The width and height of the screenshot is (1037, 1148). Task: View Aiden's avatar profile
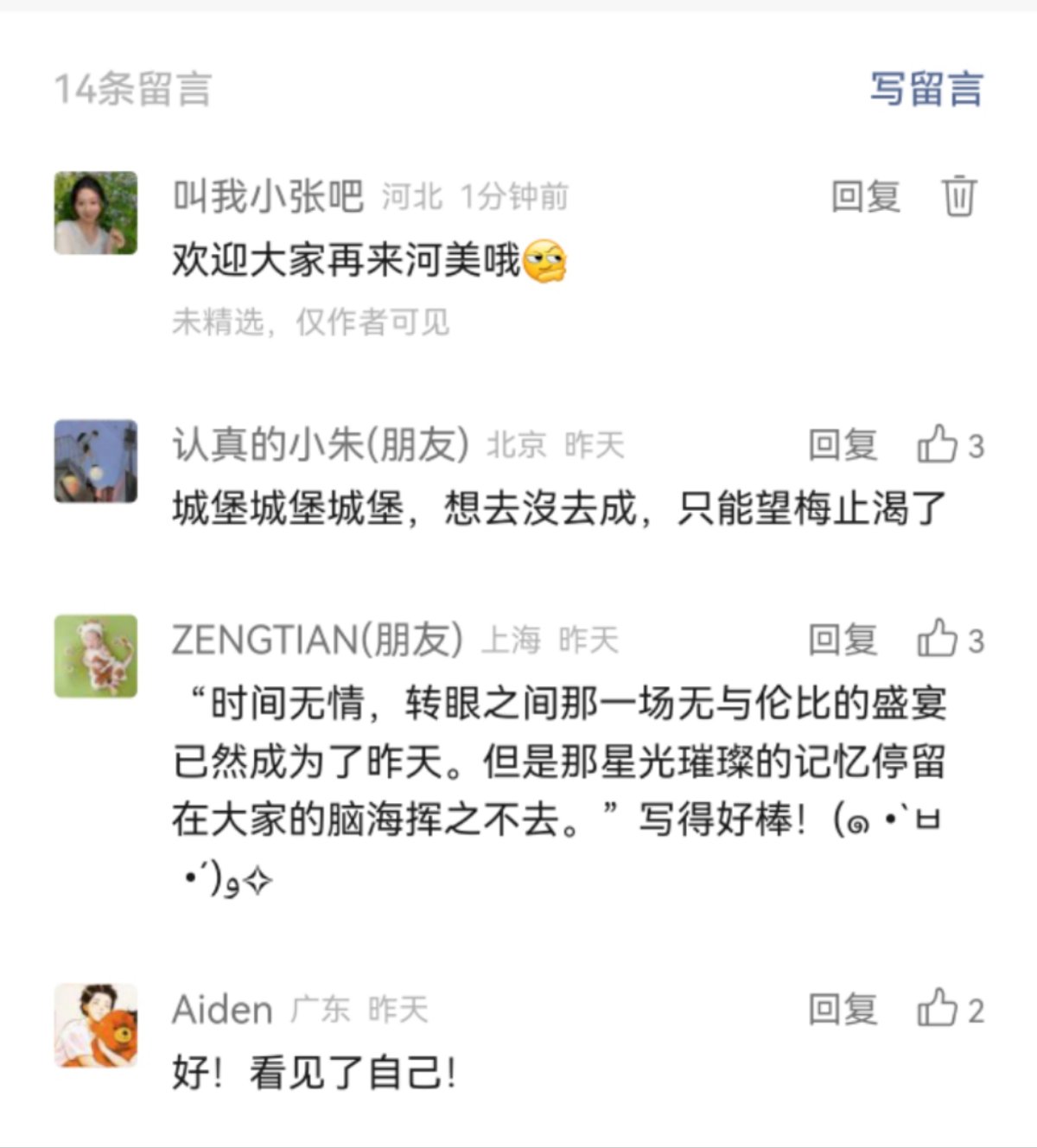click(96, 1025)
